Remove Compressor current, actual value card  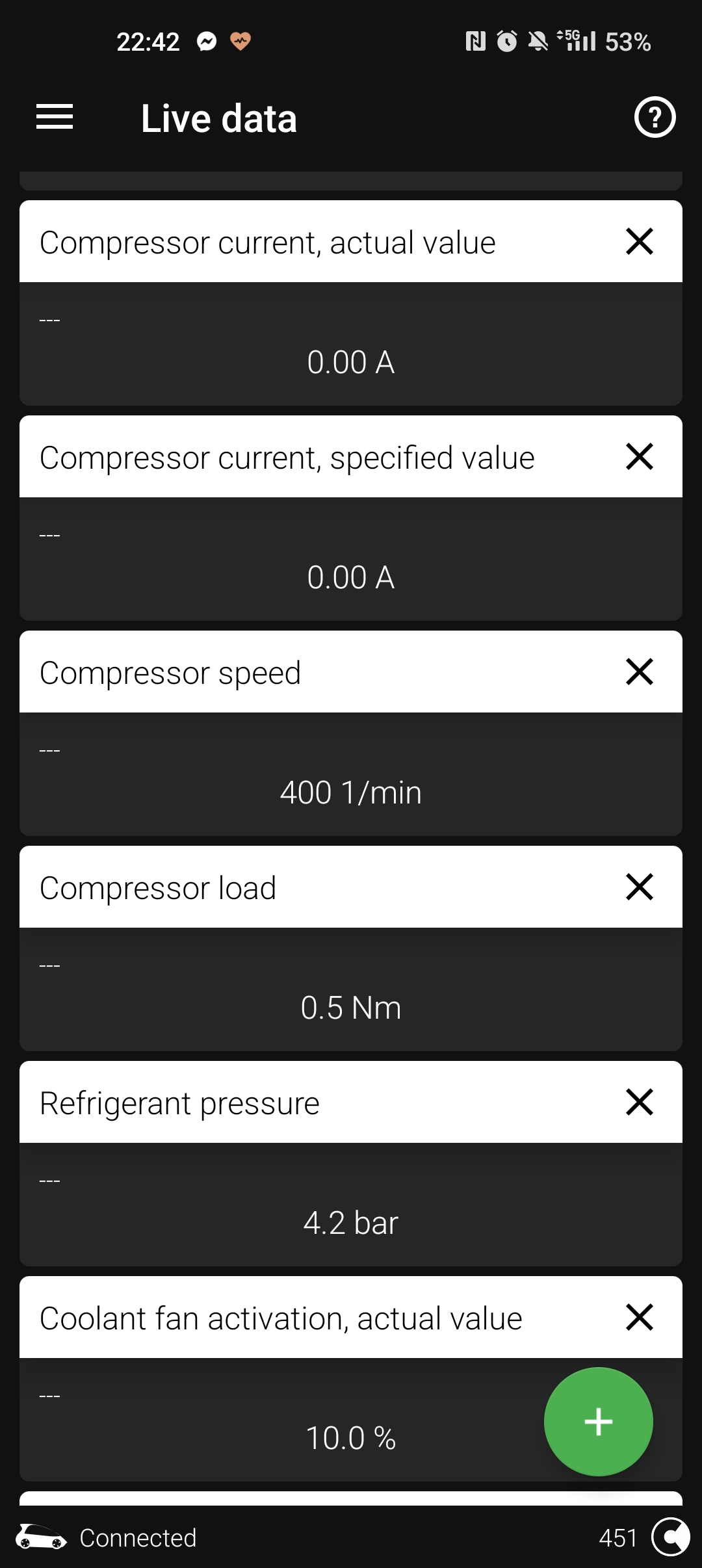click(x=640, y=241)
